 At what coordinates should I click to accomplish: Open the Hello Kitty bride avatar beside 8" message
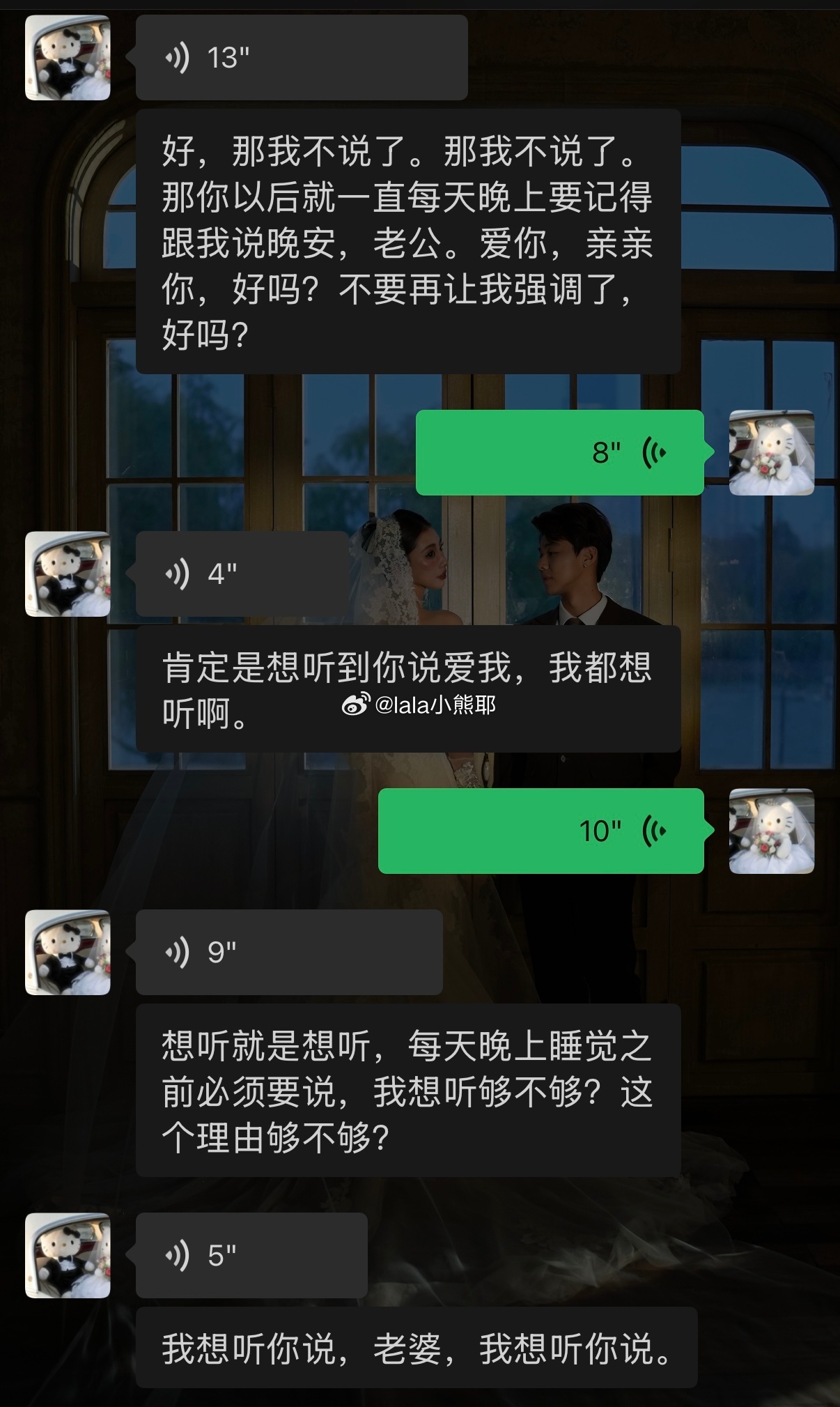(x=770, y=453)
